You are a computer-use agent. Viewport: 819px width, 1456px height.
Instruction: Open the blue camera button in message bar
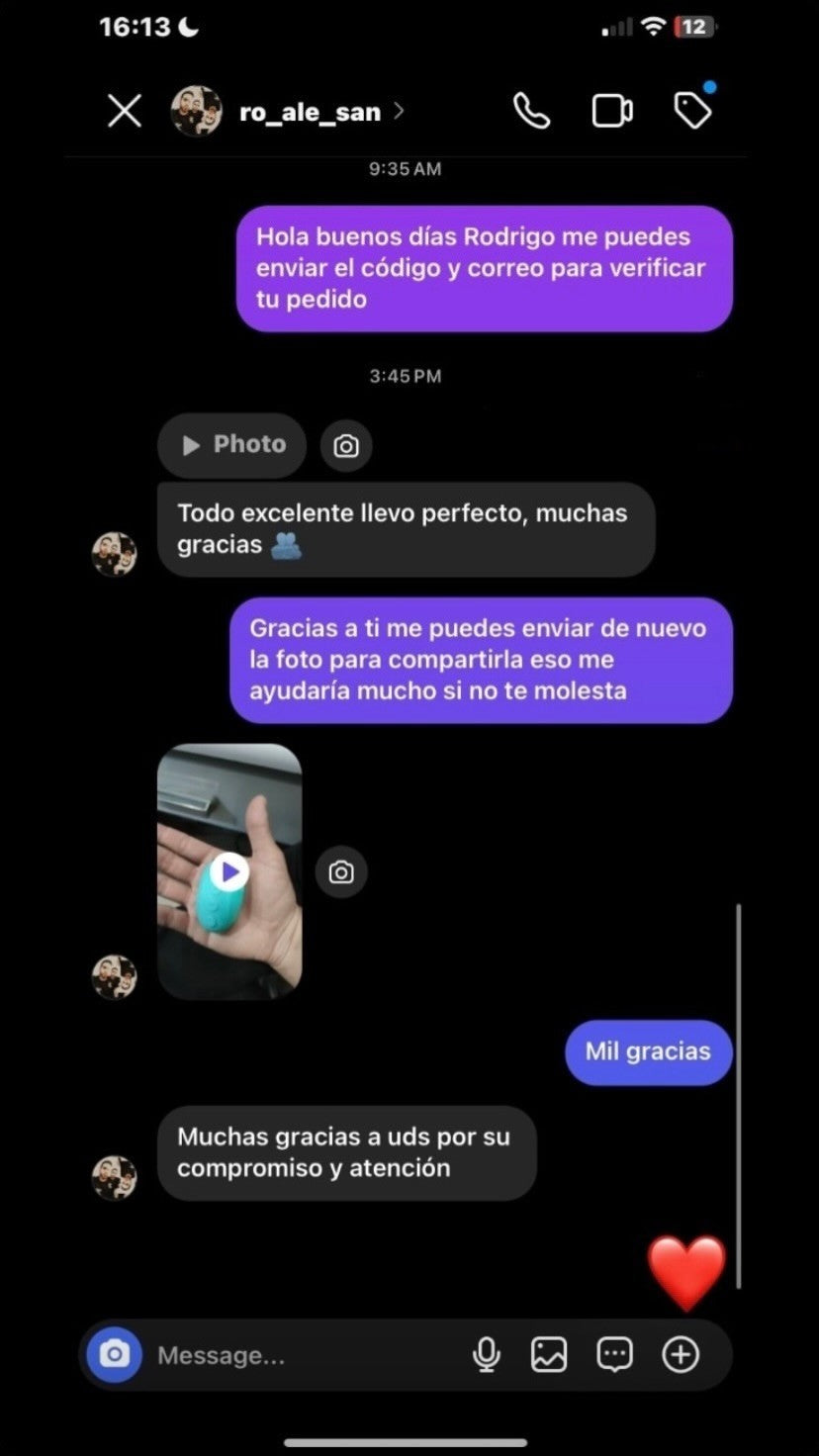115,1354
